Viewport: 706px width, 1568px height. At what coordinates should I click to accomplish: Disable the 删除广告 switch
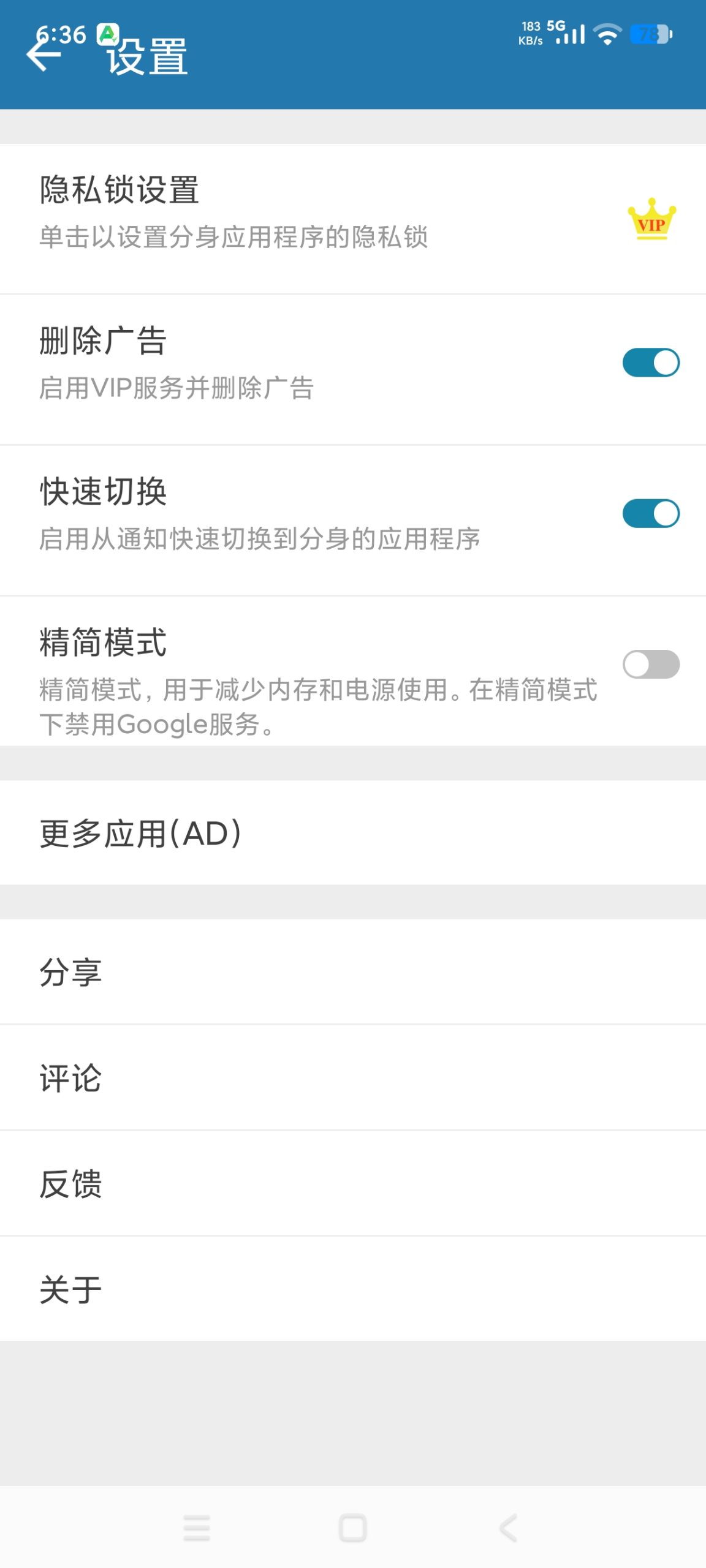point(651,361)
